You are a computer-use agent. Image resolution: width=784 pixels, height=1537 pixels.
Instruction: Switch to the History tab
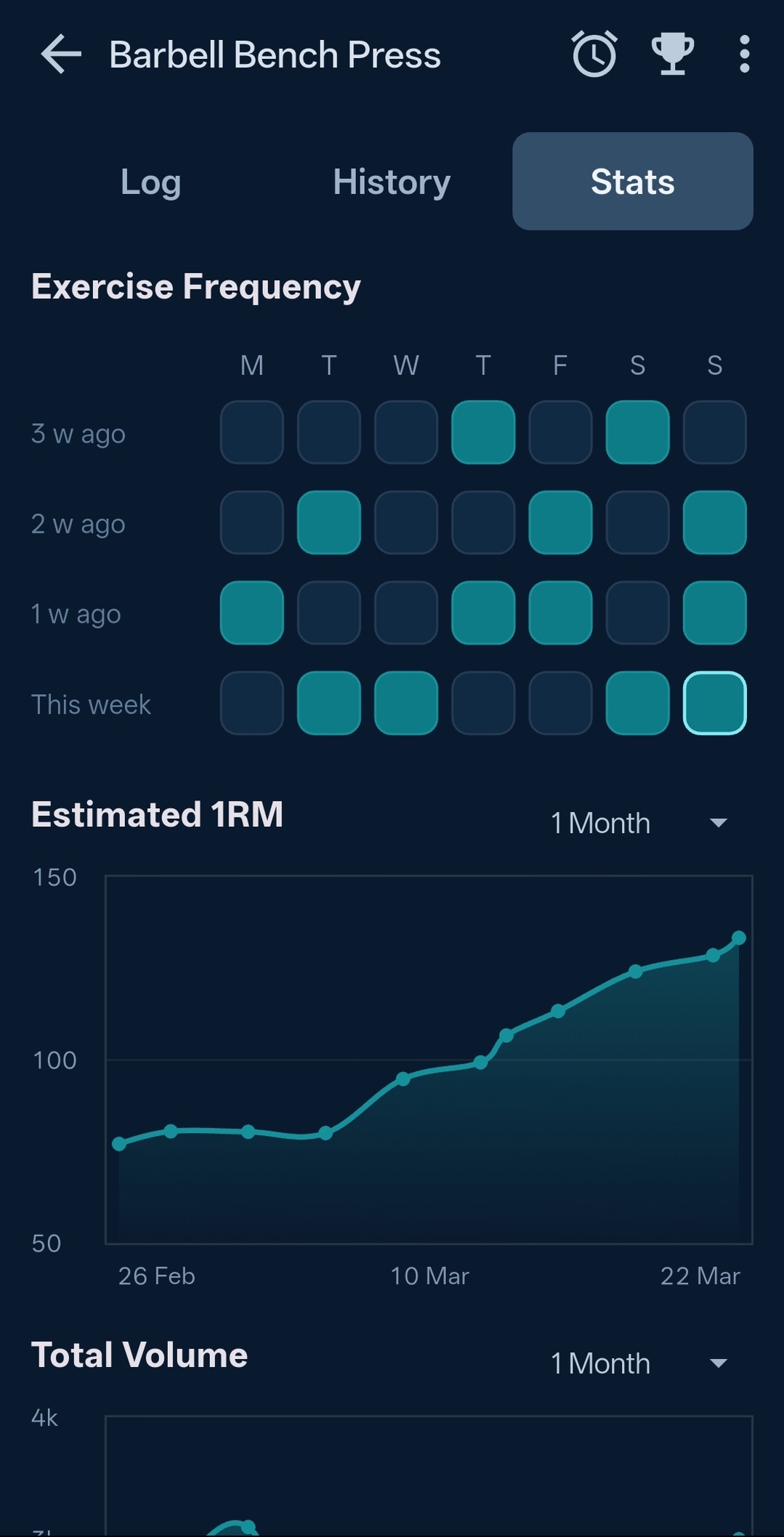coord(390,182)
